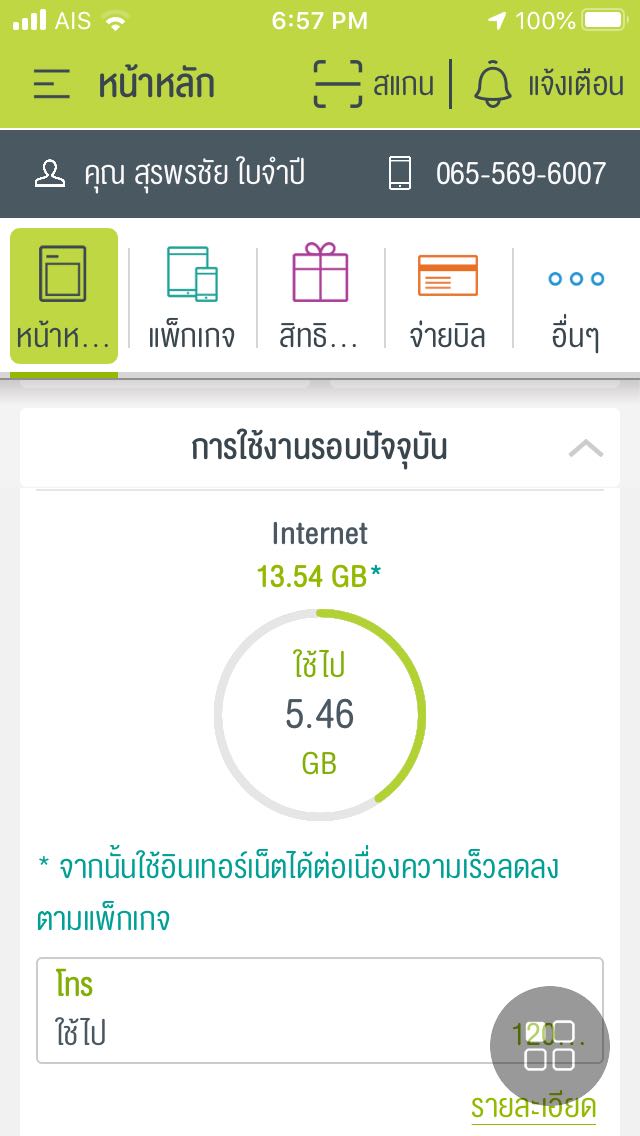Collapse the การใช้งานรอบปัจจุบัน section
This screenshot has width=640, height=1136.
[585, 448]
